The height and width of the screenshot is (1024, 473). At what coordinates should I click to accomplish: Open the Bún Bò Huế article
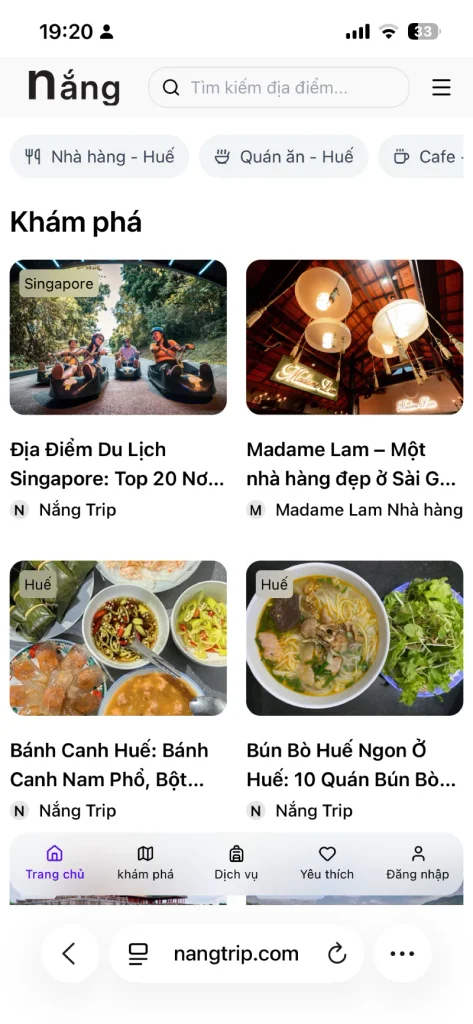(x=354, y=765)
